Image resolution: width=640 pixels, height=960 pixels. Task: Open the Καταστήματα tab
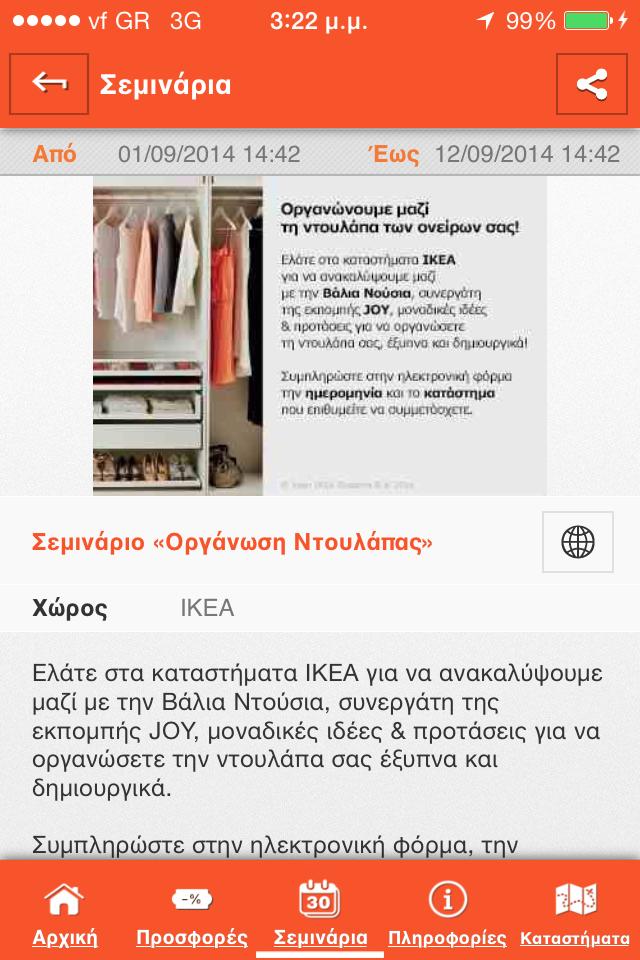pyautogui.click(x=575, y=912)
